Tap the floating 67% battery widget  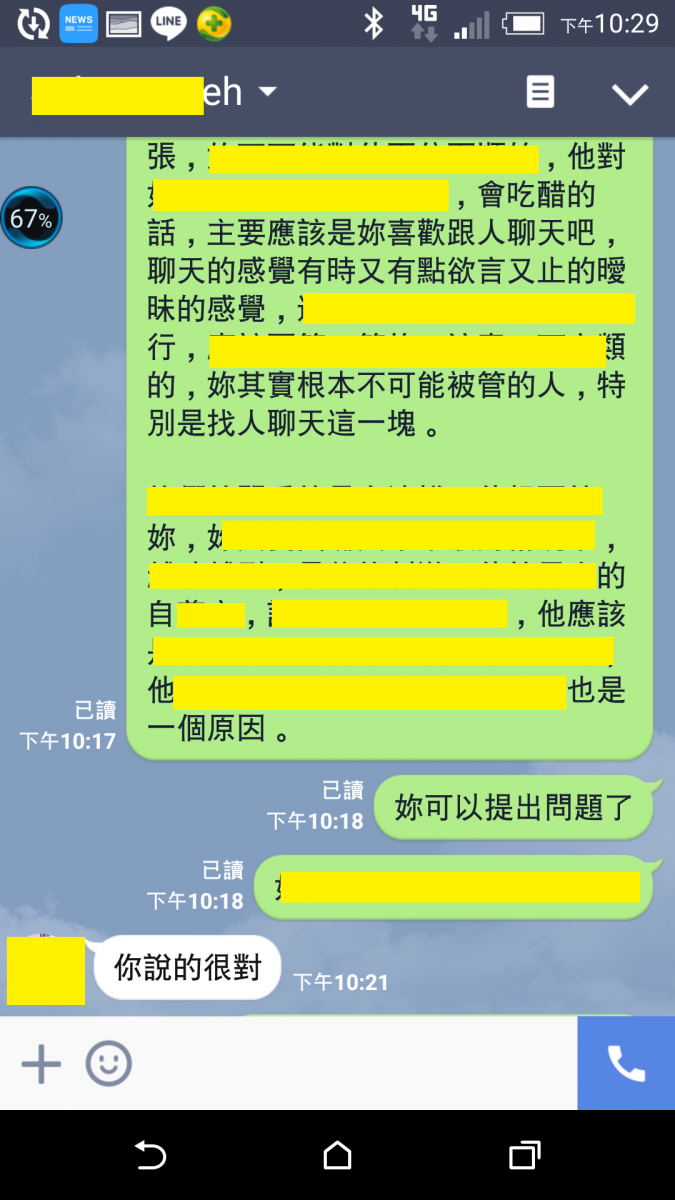tap(31, 218)
